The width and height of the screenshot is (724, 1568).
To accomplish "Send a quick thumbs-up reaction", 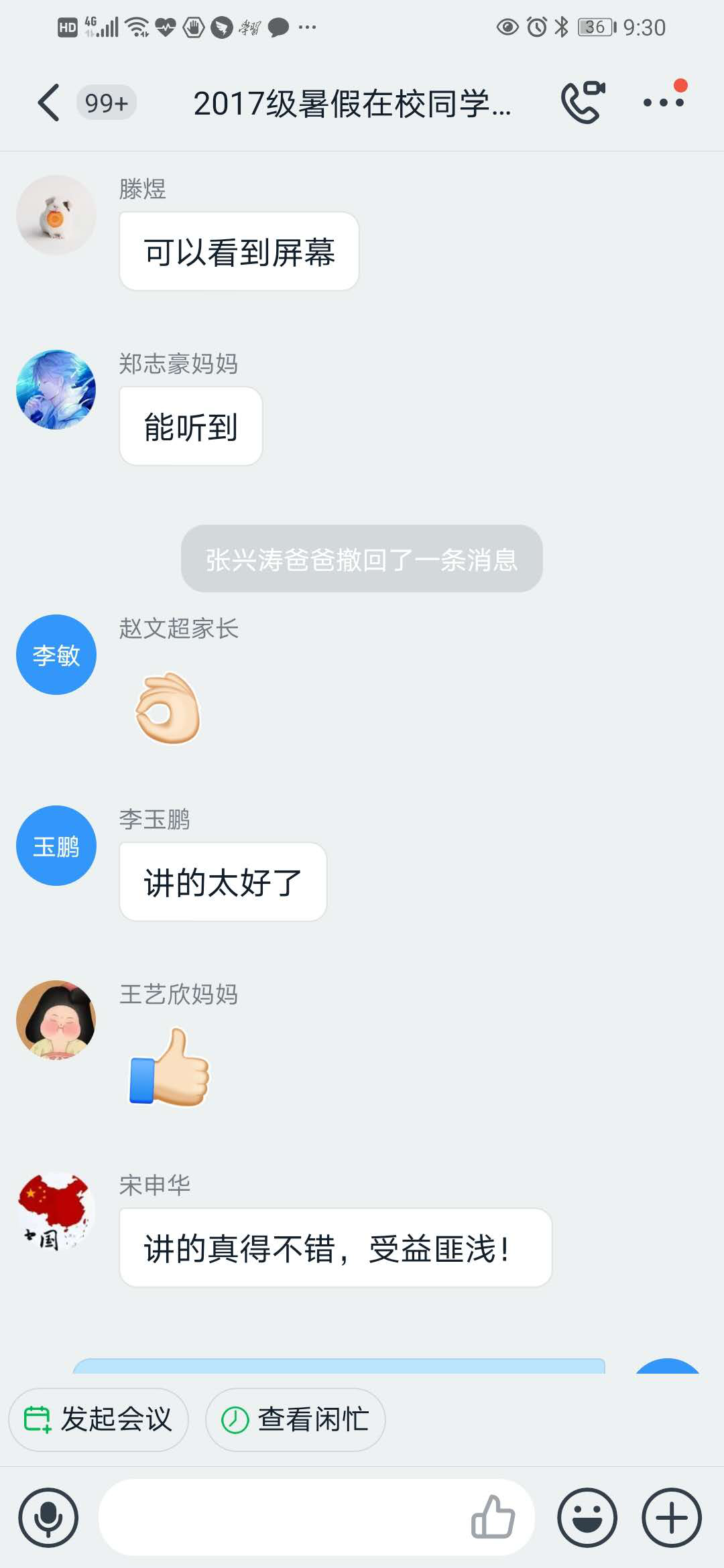I will pyautogui.click(x=493, y=1517).
